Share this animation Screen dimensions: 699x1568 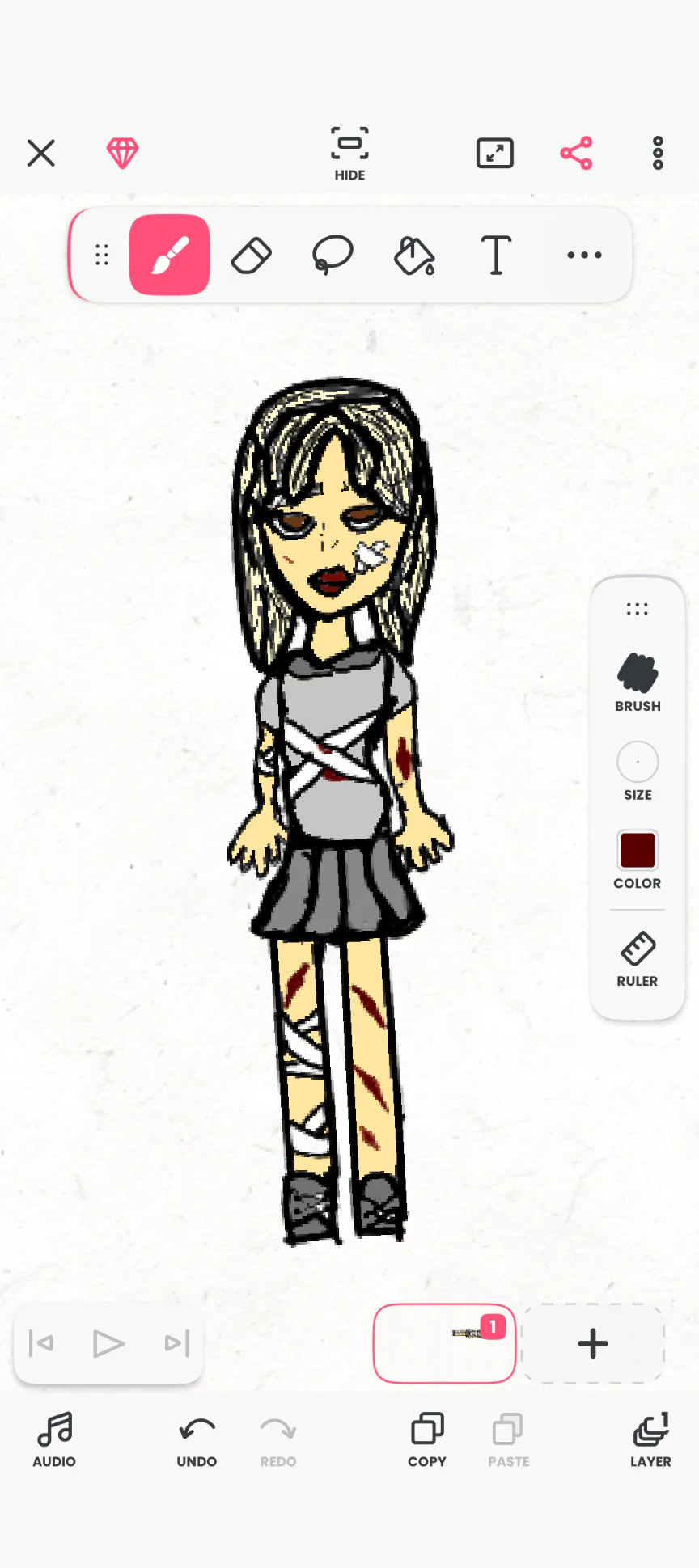(x=576, y=153)
